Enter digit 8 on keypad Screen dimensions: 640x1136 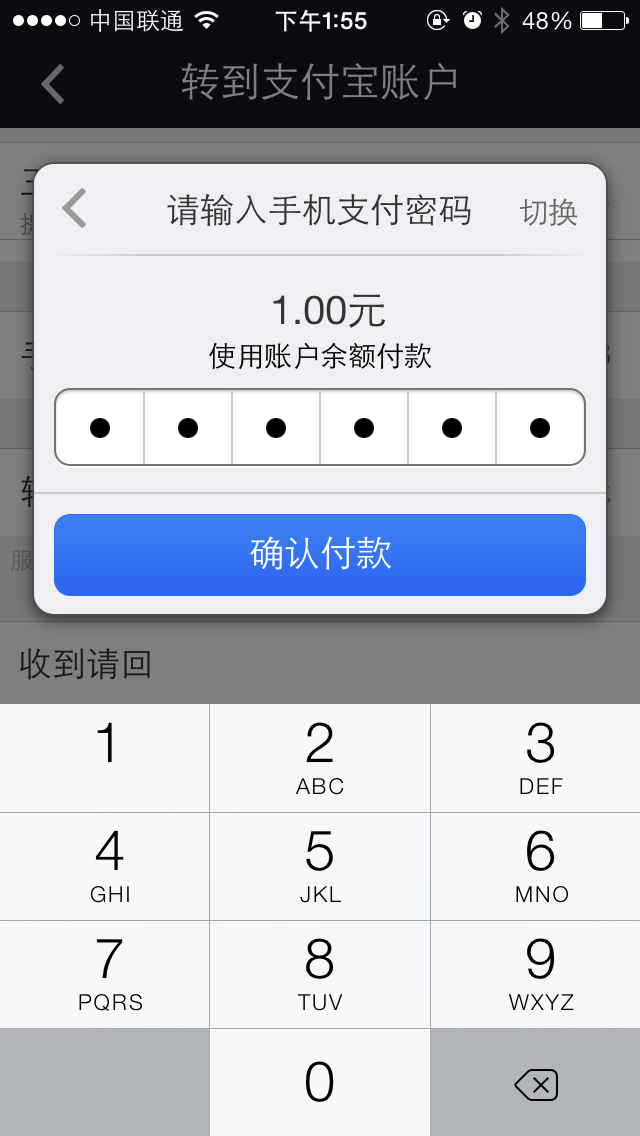coord(320,974)
